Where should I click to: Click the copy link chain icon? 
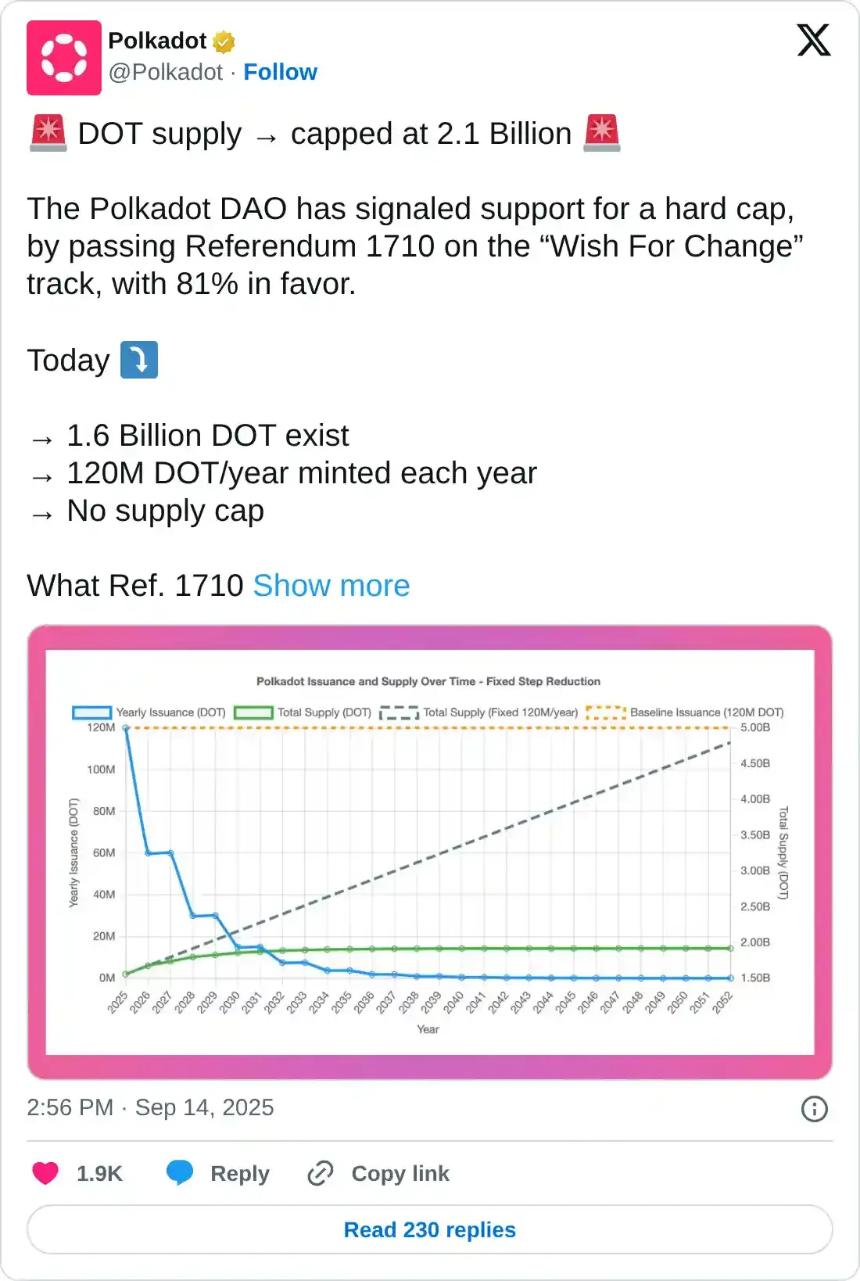pos(319,1173)
